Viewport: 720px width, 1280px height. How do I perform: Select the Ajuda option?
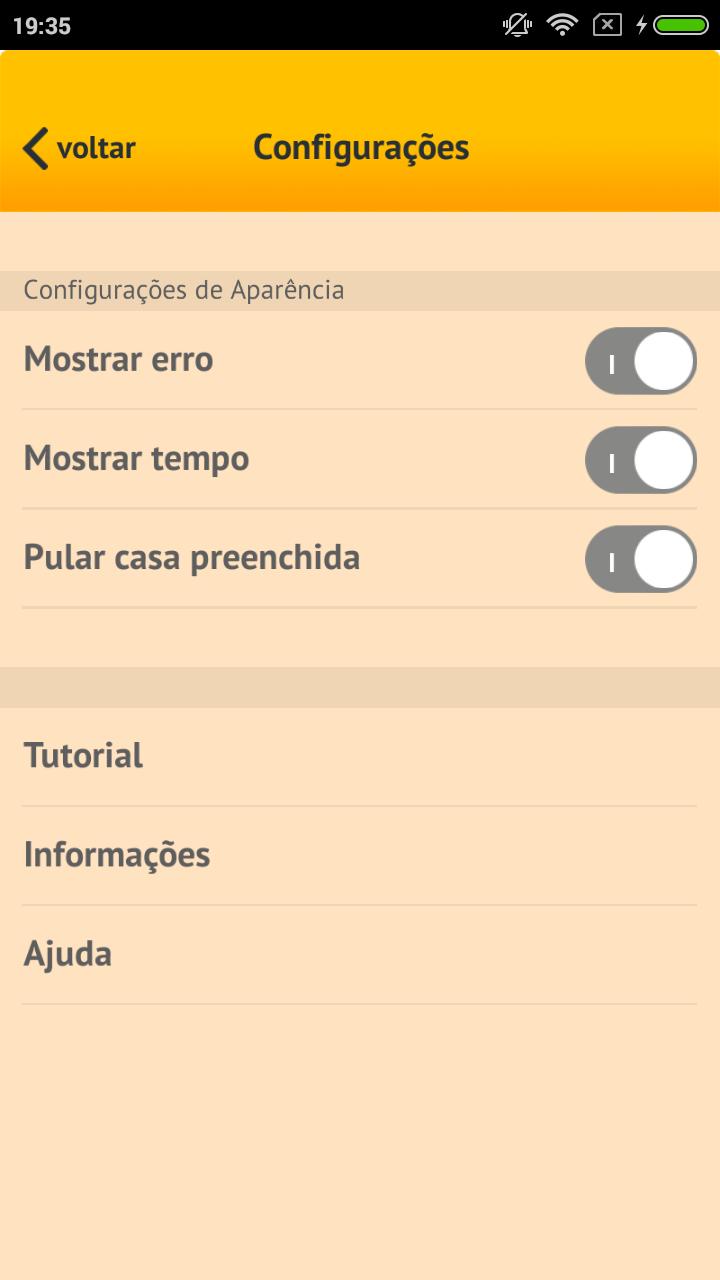(x=360, y=954)
